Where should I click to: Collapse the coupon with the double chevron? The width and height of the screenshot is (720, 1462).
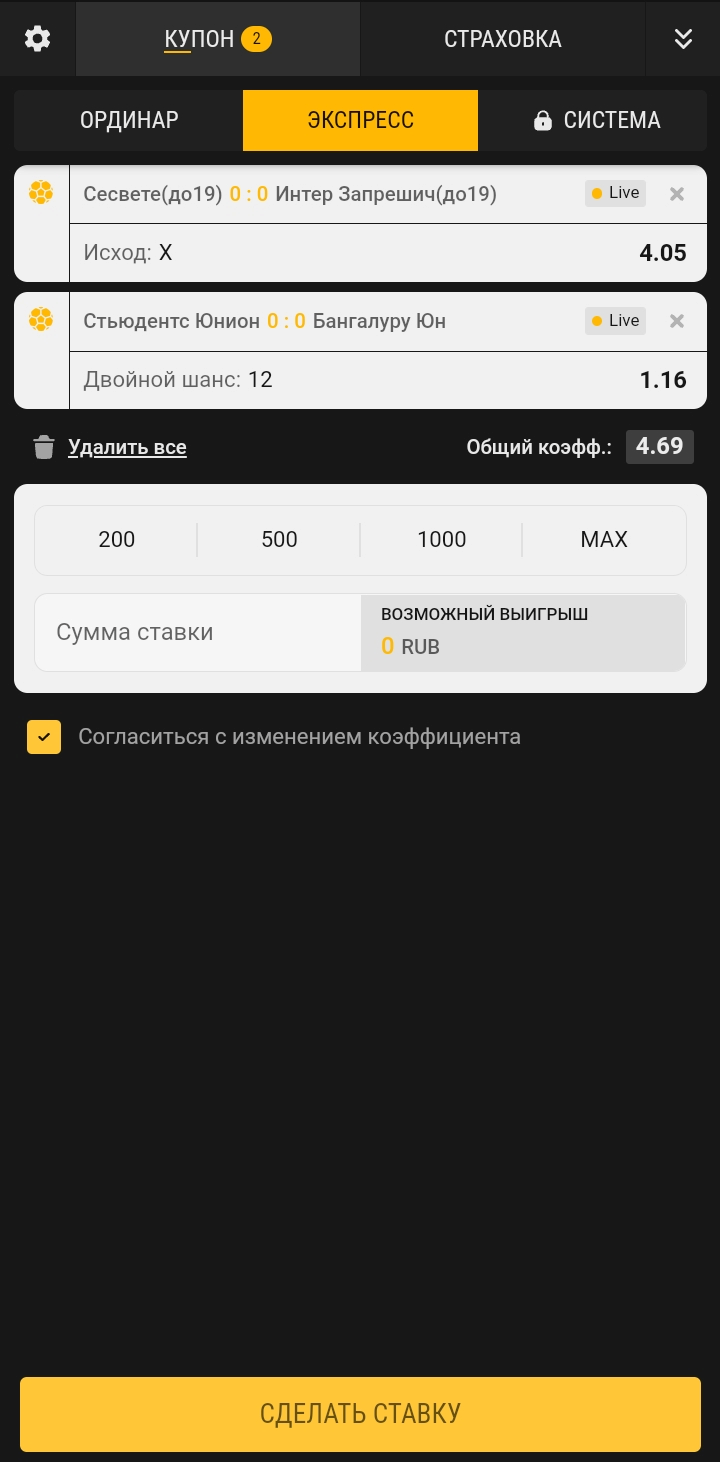coord(683,39)
